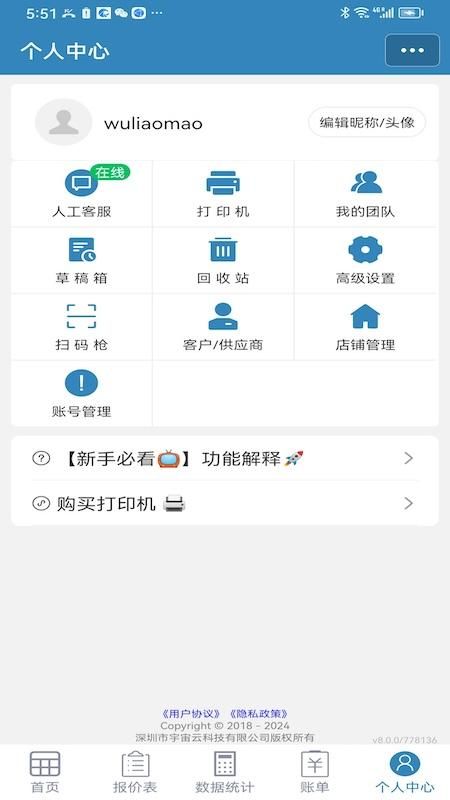Switch to the 报价表 tab

[135, 772]
